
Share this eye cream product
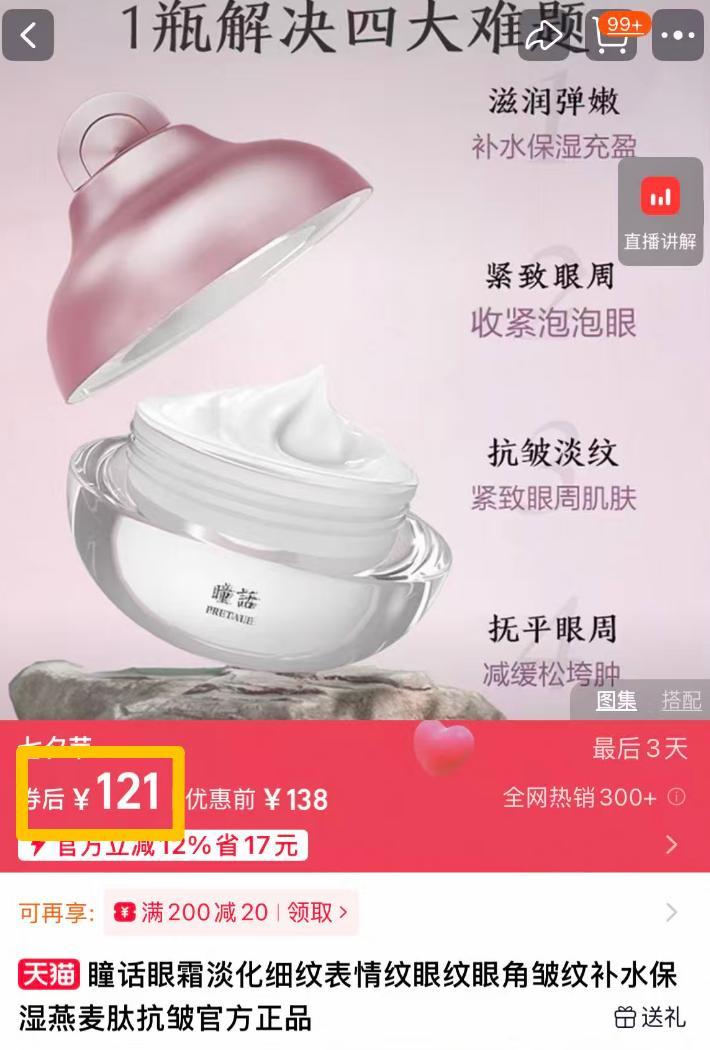543,36
